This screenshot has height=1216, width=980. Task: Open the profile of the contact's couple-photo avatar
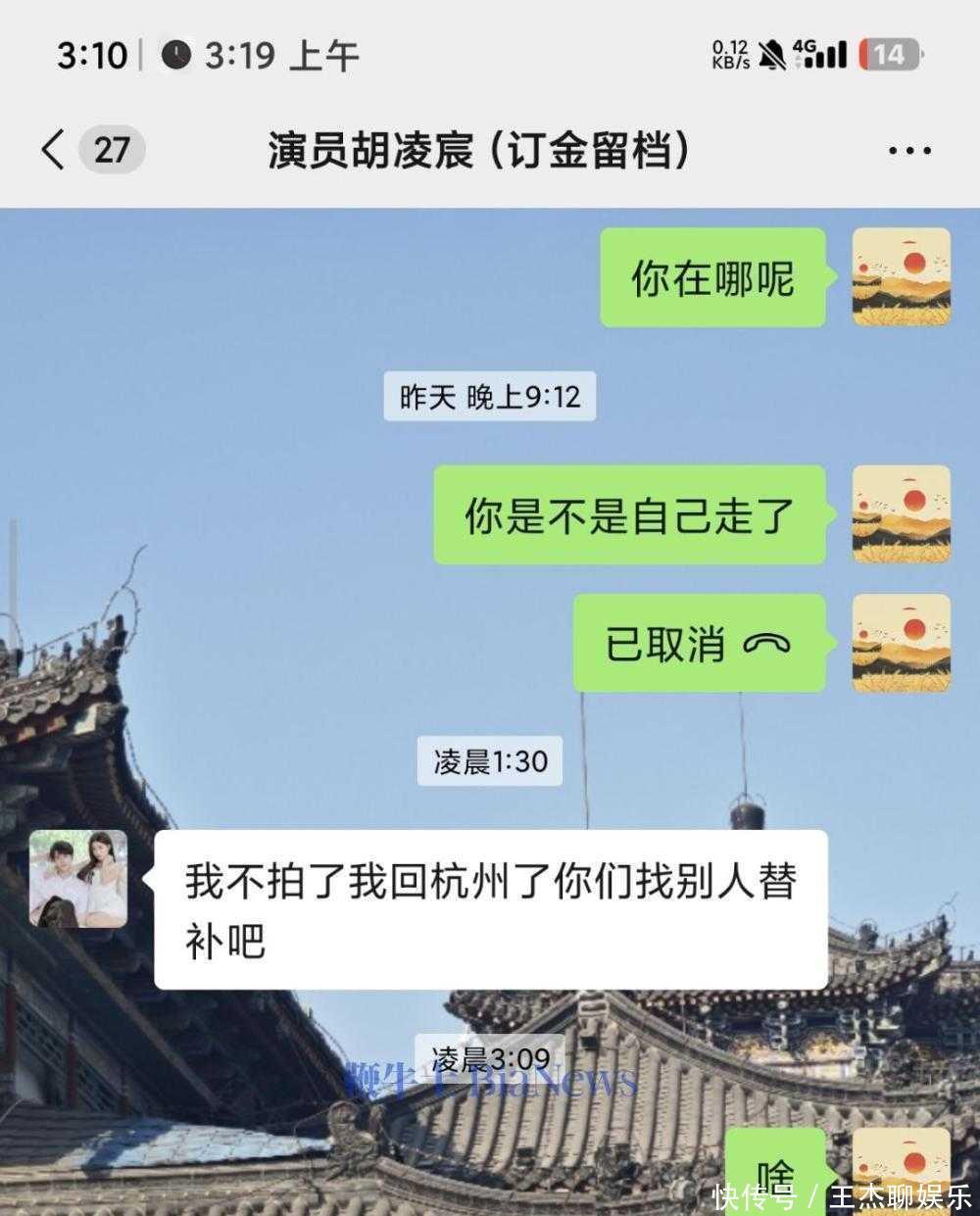(x=78, y=878)
